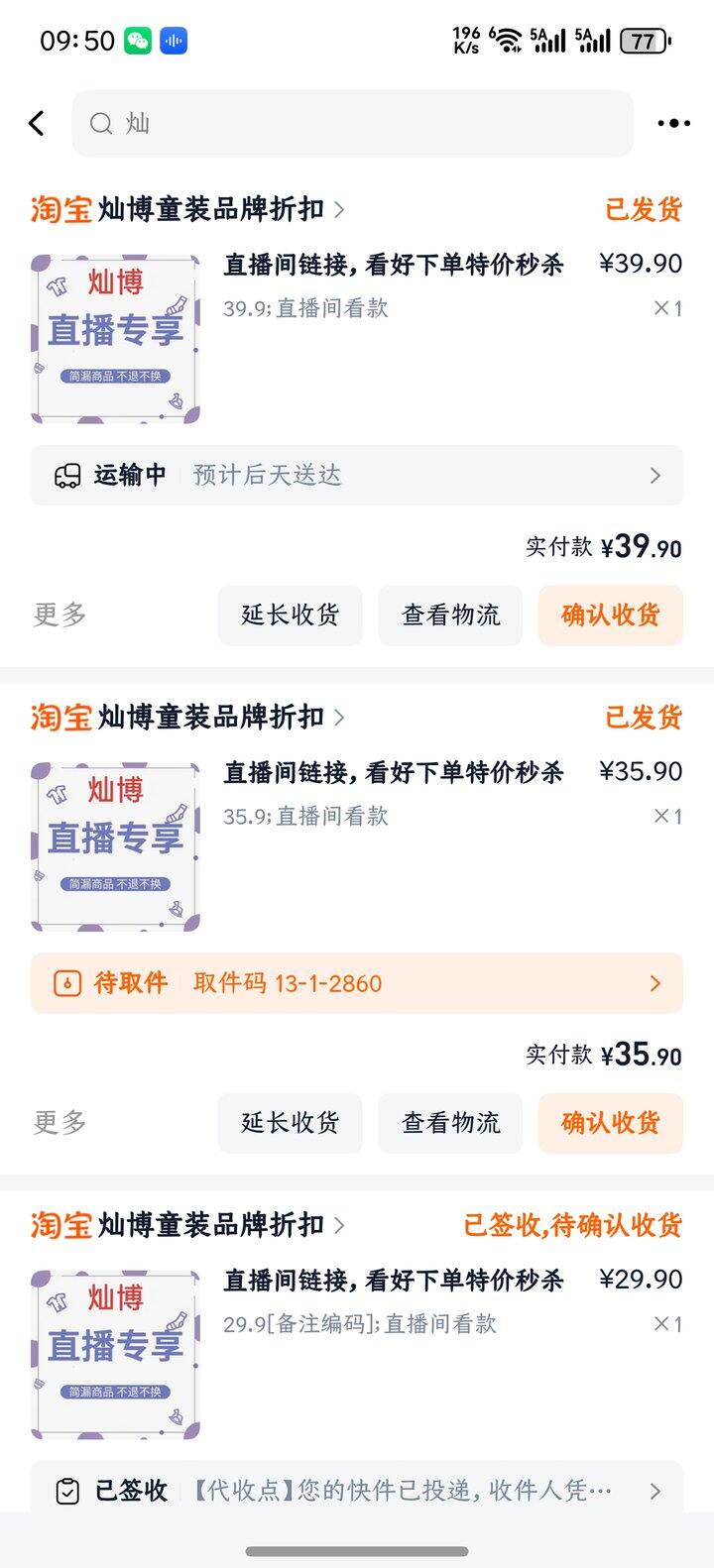The image size is (714, 1568).
Task: Open the ¥39.90 order product thumbnail
Action: coord(115,339)
